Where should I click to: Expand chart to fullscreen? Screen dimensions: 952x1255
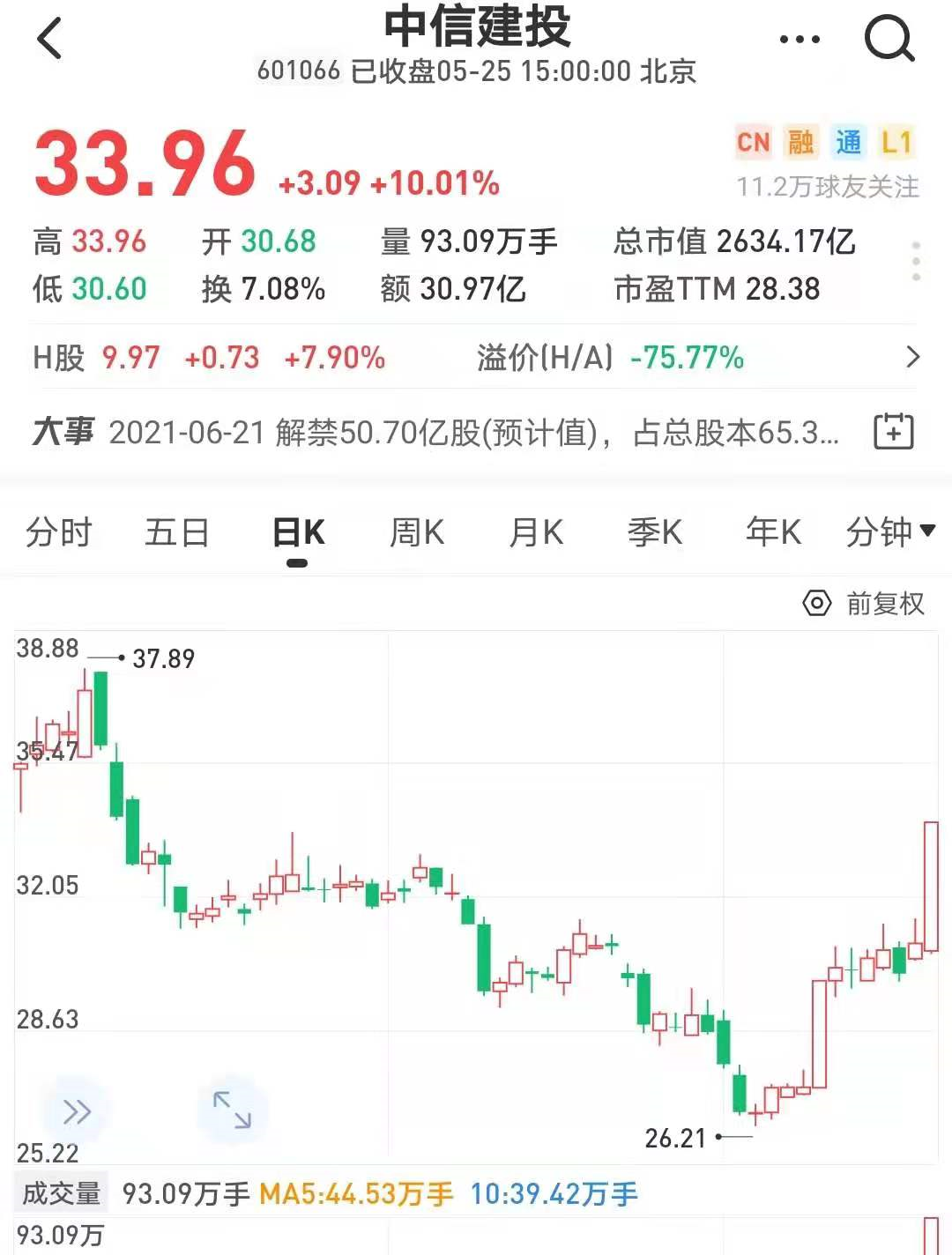coord(232,1110)
